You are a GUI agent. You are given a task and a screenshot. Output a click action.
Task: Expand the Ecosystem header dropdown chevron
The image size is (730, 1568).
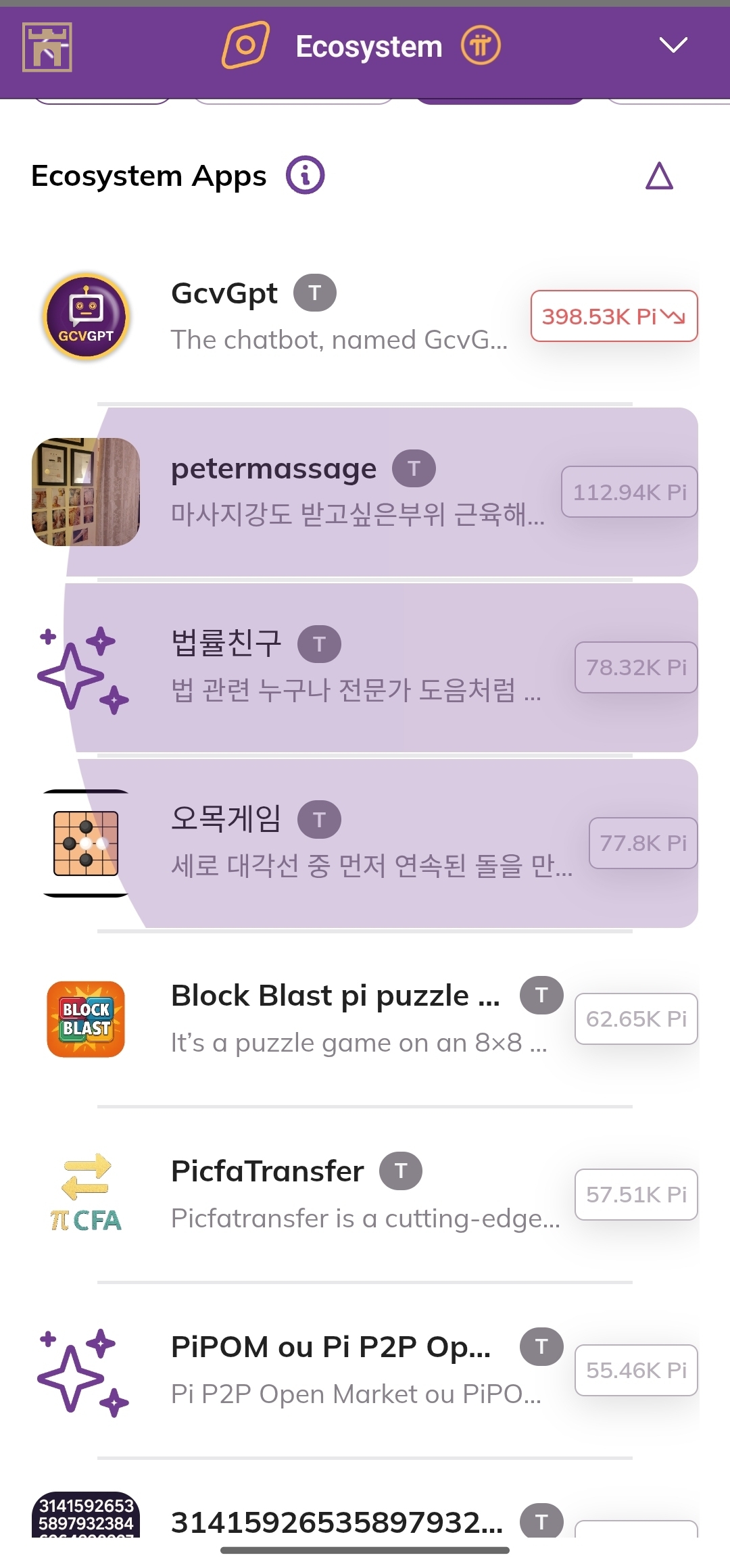673,45
